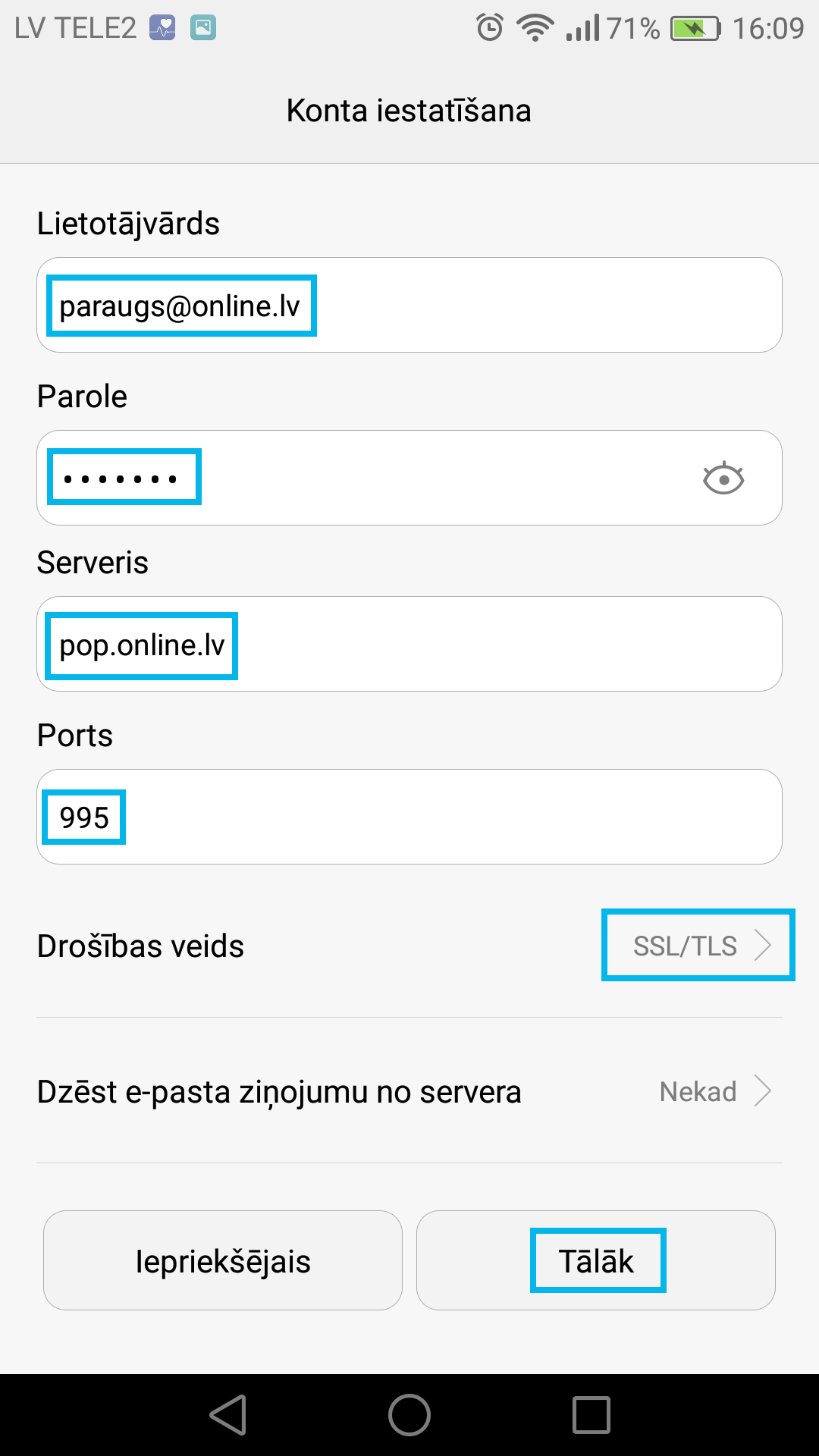The height and width of the screenshot is (1456, 819).
Task: Continue with the Tālāk button
Action: coord(596,1260)
